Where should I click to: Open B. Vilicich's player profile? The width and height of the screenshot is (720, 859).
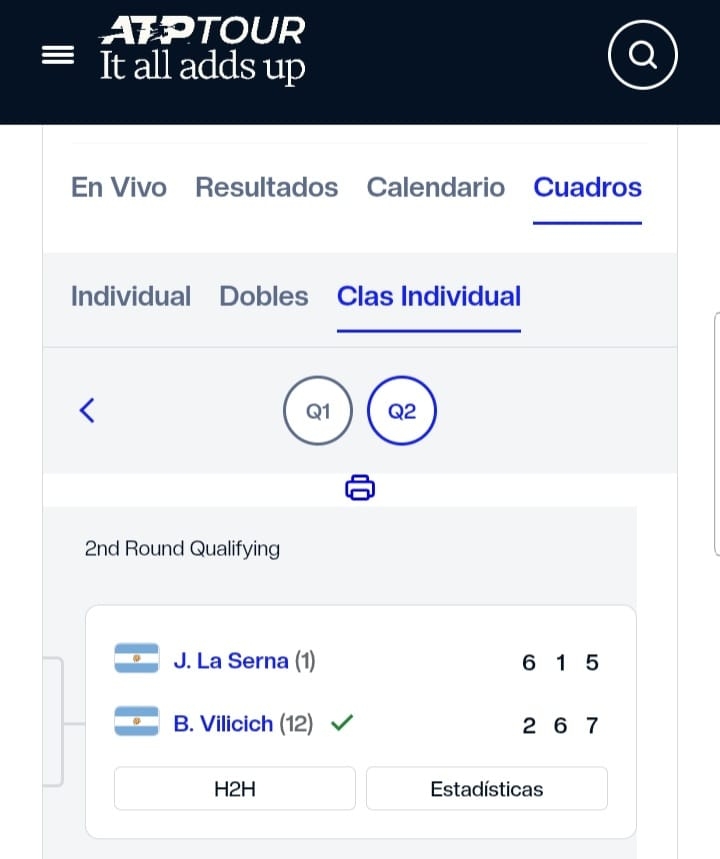223,724
